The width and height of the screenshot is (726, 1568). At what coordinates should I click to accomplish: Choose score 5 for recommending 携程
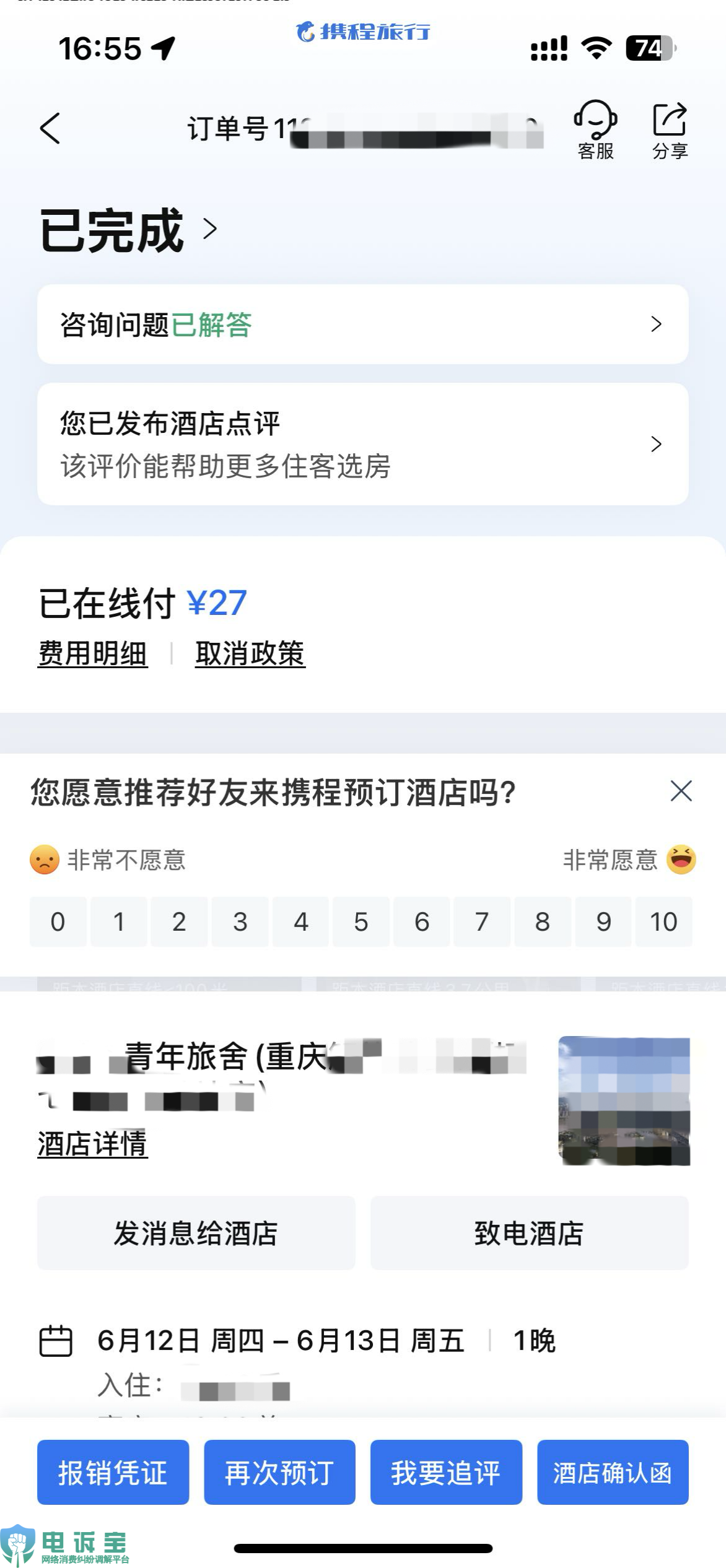tap(361, 921)
